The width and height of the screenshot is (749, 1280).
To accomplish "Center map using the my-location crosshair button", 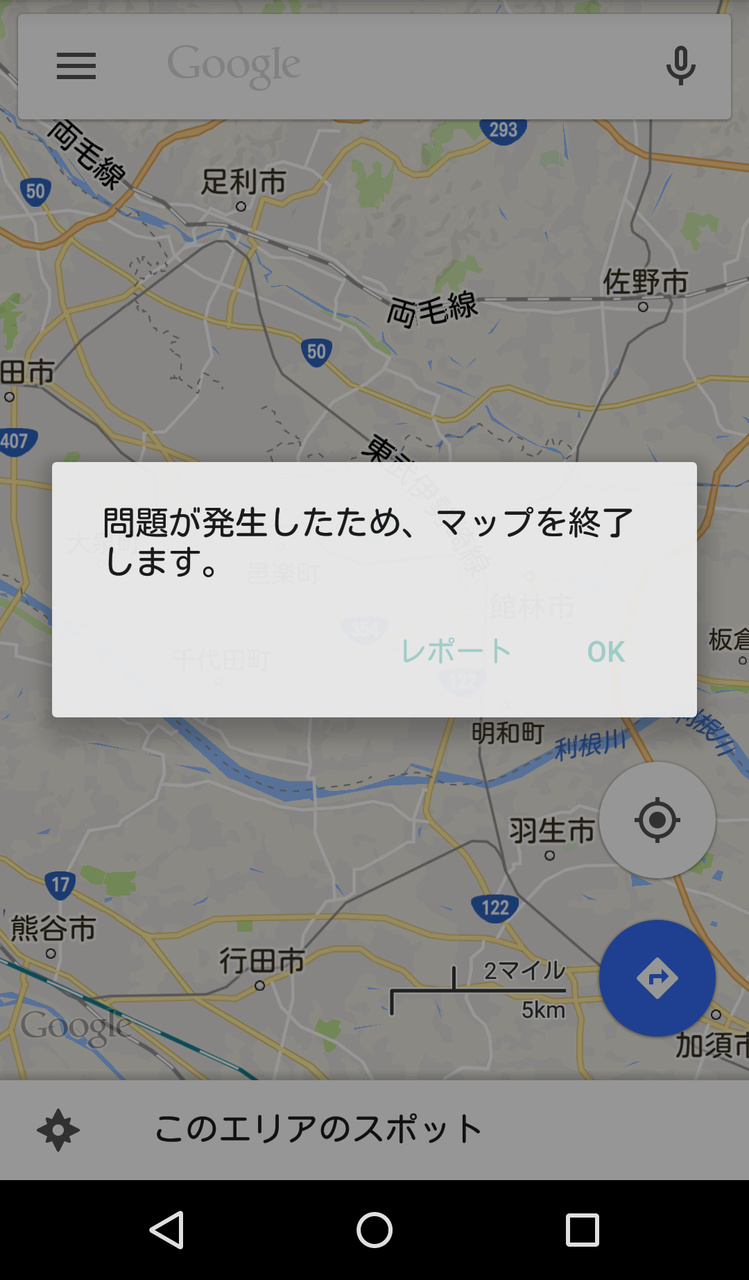I will pyautogui.click(x=657, y=820).
